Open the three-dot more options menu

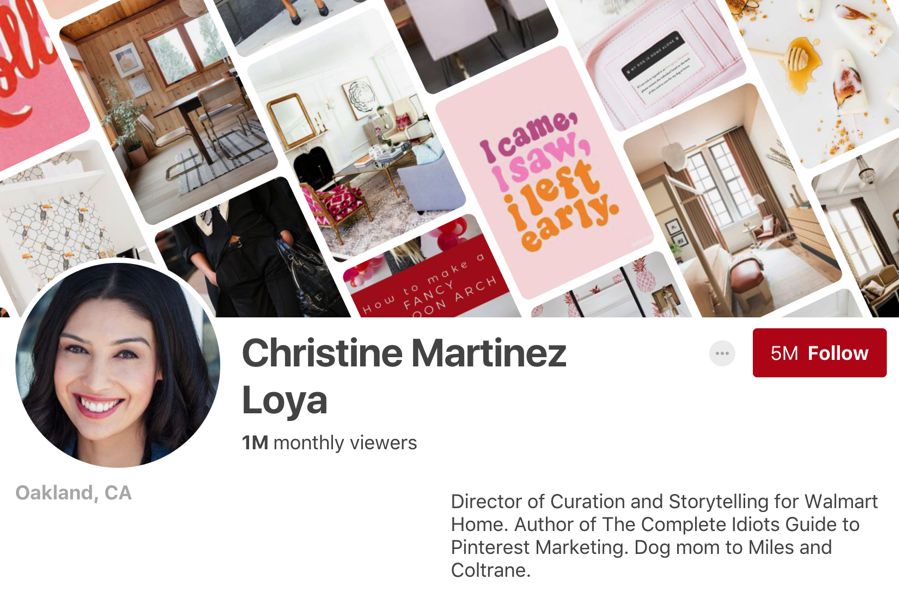coord(722,353)
